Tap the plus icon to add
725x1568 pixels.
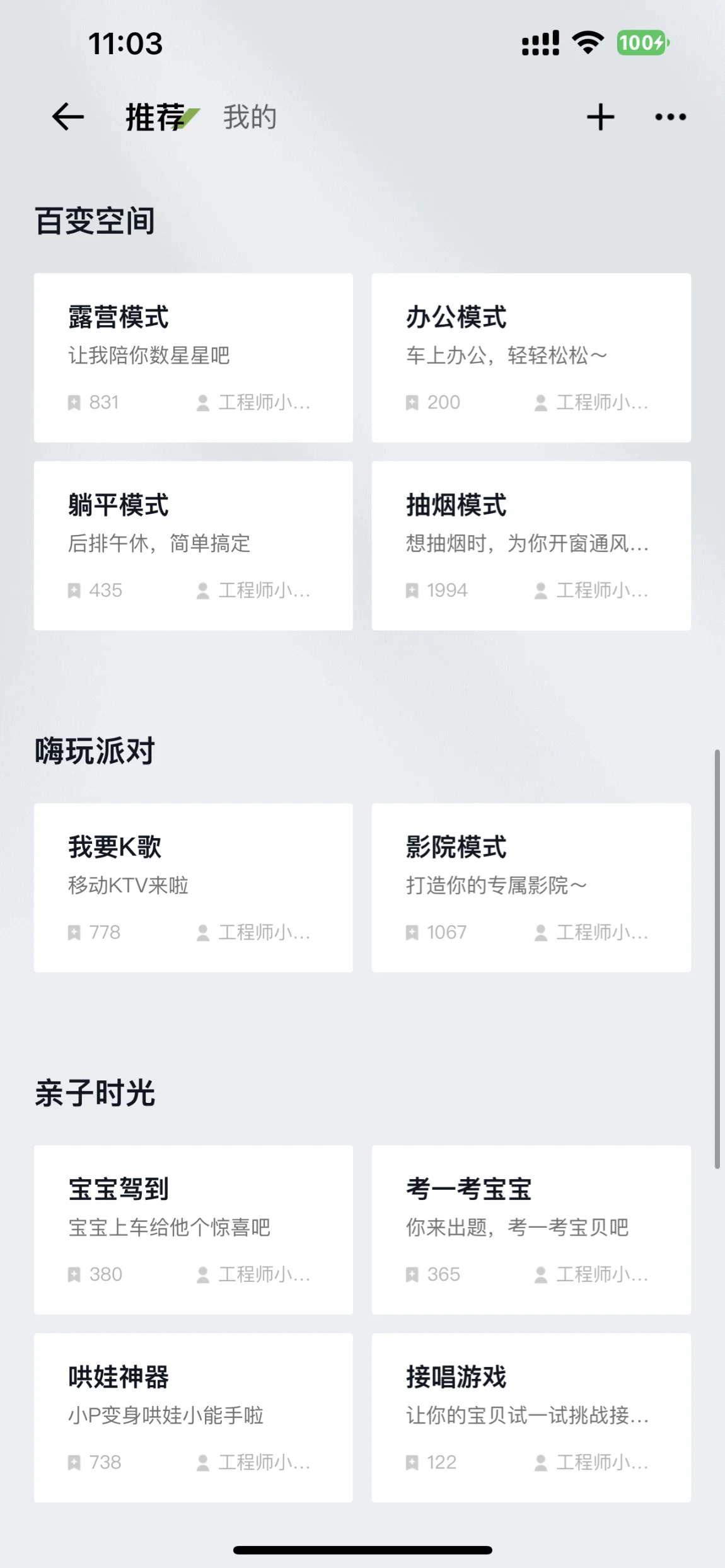[600, 117]
